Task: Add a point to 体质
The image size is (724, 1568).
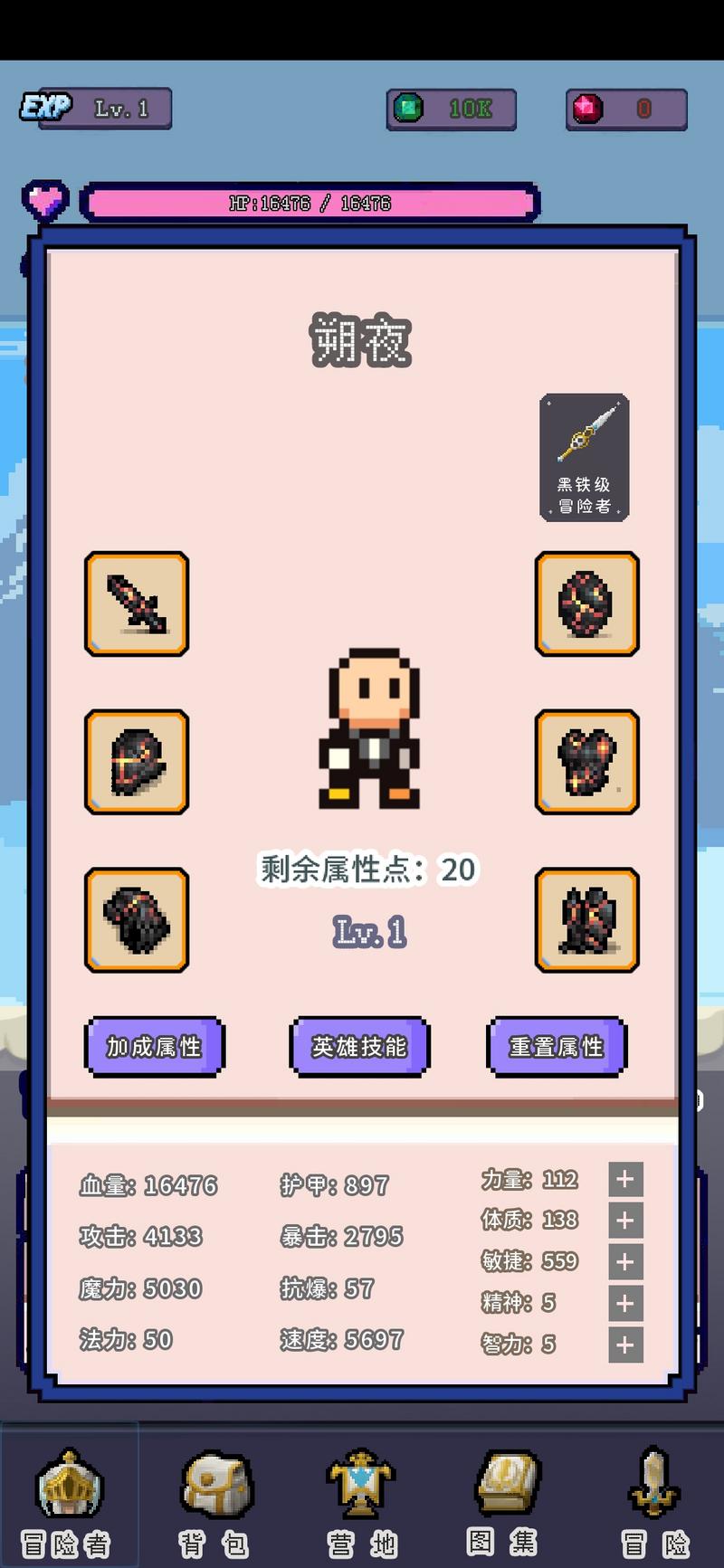Action: (624, 1220)
